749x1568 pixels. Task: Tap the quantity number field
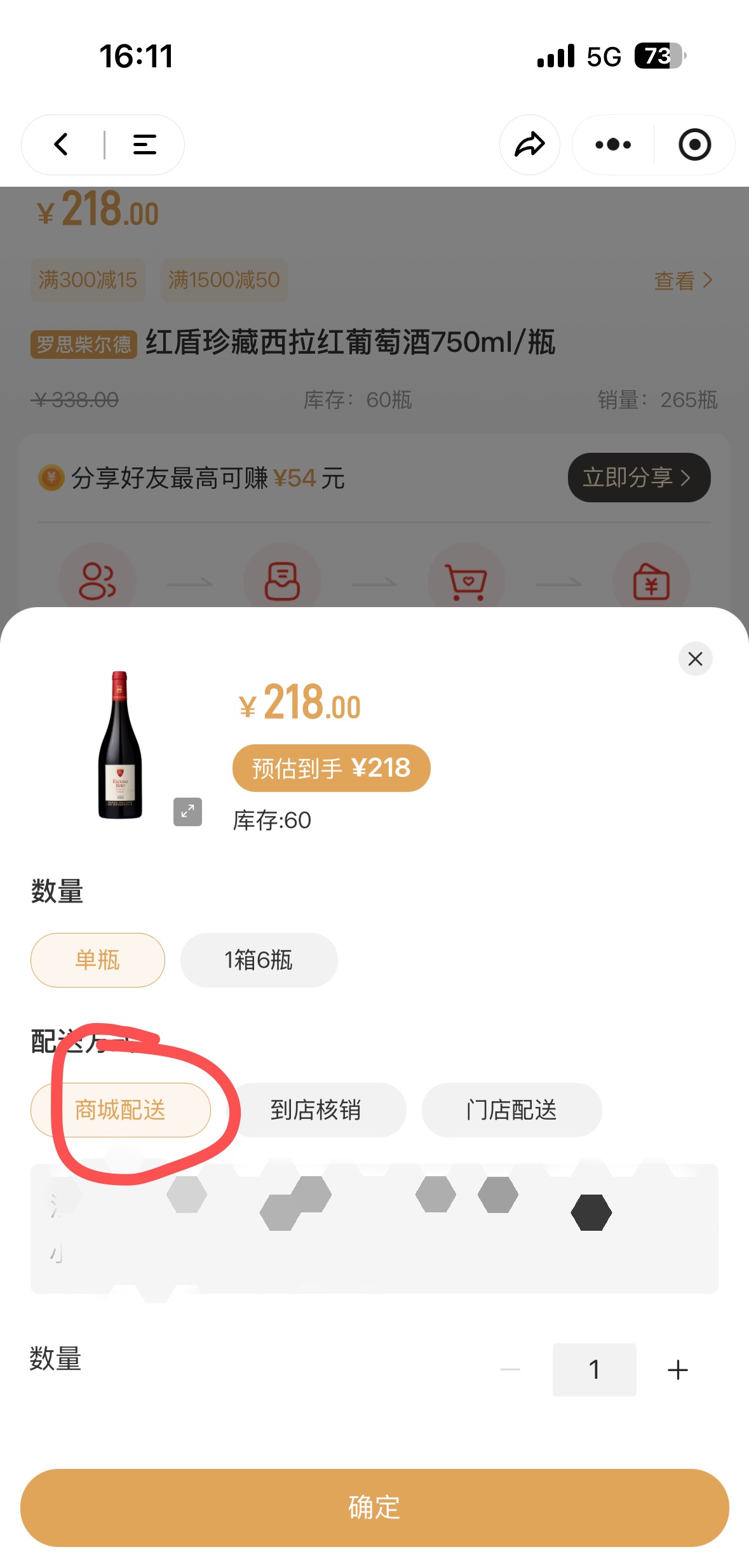pyautogui.click(x=594, y=1369)
